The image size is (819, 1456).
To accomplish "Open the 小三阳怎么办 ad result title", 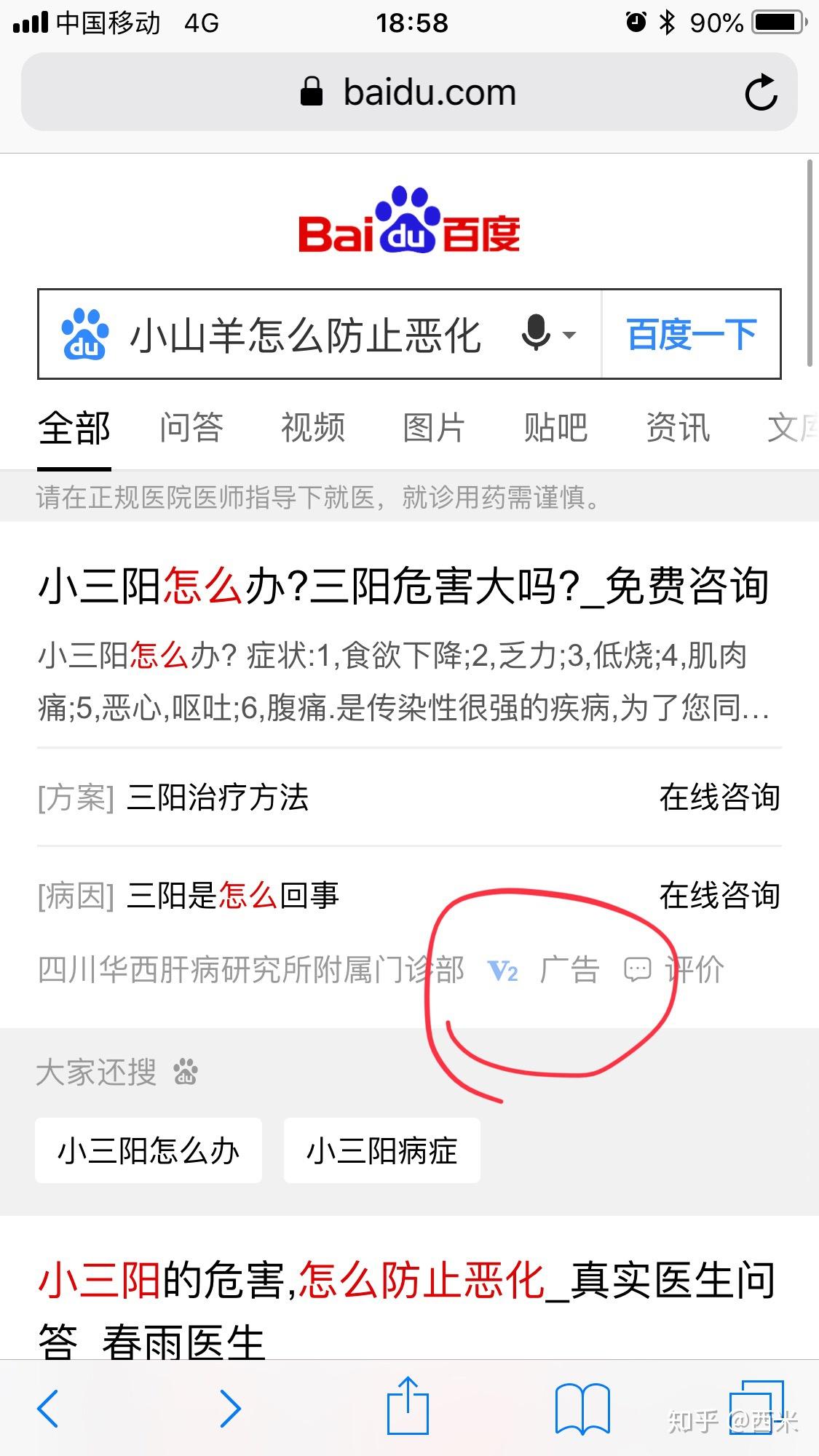I will click(x=403, y=586).
